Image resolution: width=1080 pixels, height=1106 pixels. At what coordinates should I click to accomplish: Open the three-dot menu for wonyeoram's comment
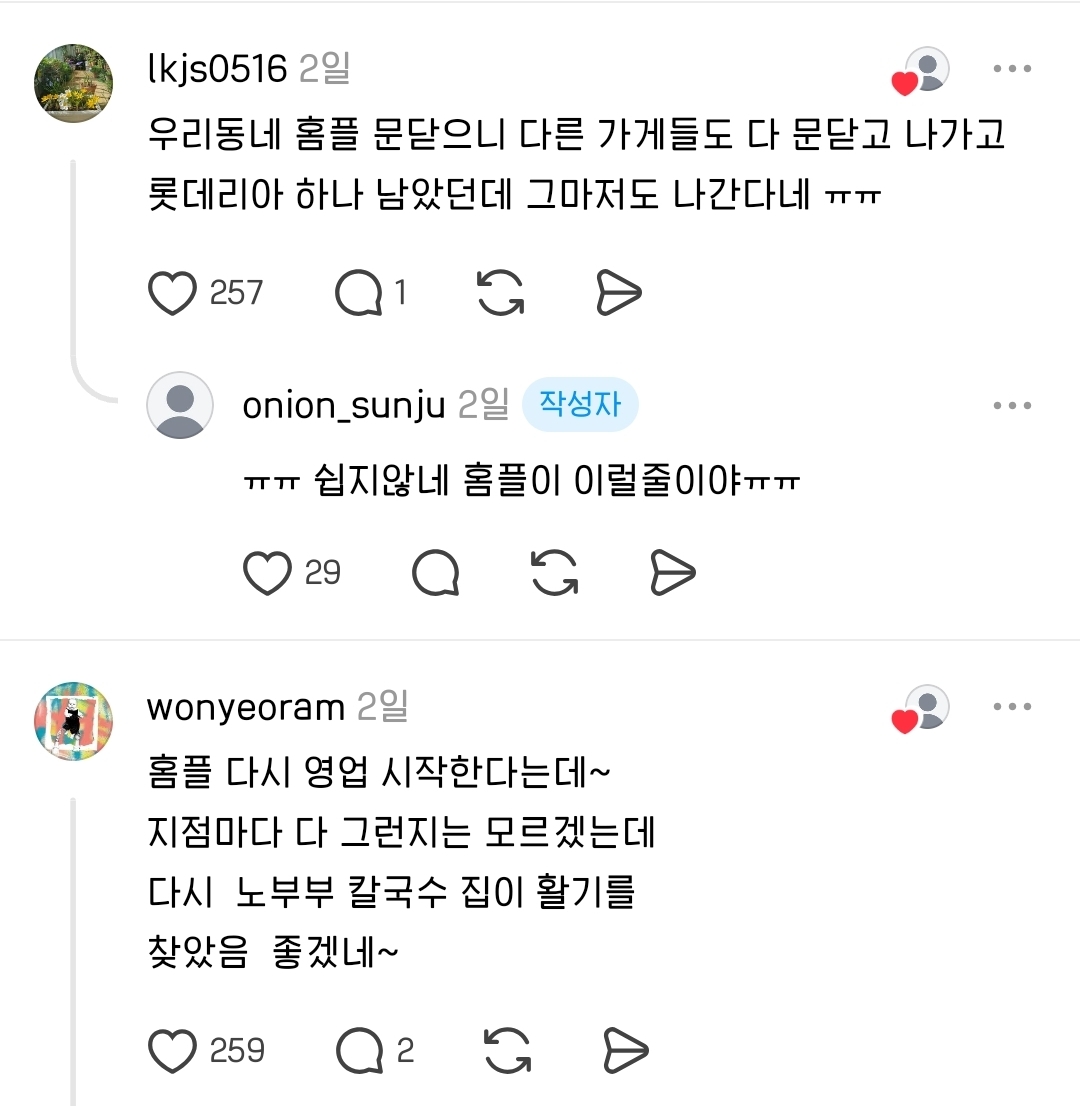pyautogui.click(x=1012, y=706)
